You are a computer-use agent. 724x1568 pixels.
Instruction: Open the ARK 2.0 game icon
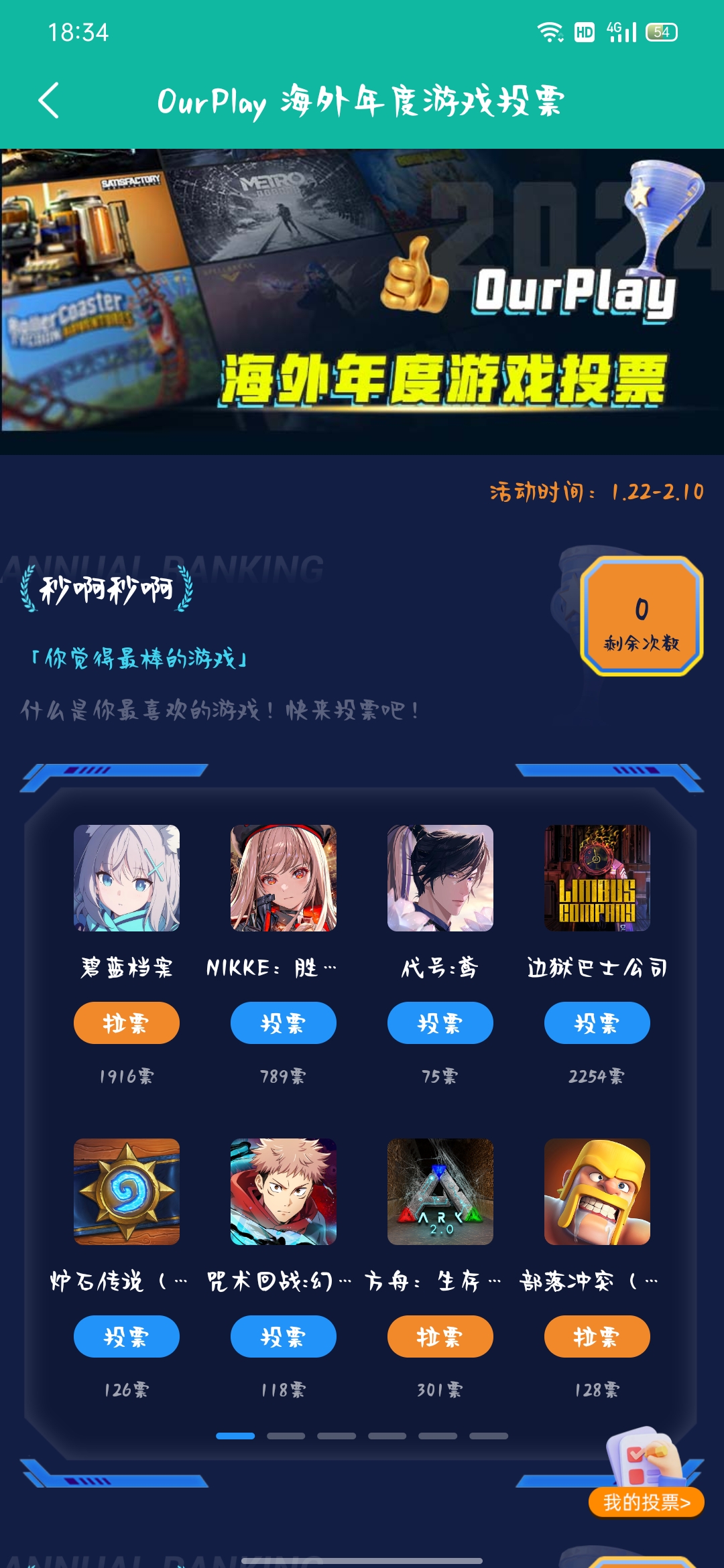[440, 1191]
